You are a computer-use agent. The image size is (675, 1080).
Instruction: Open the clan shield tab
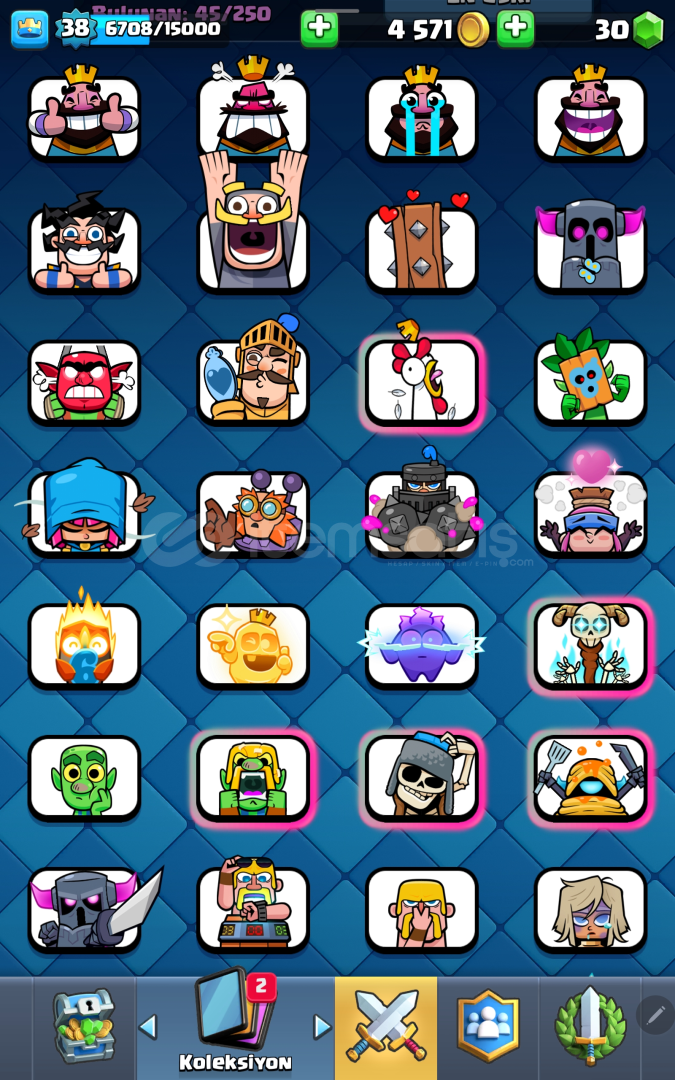tap(488, 1026)
